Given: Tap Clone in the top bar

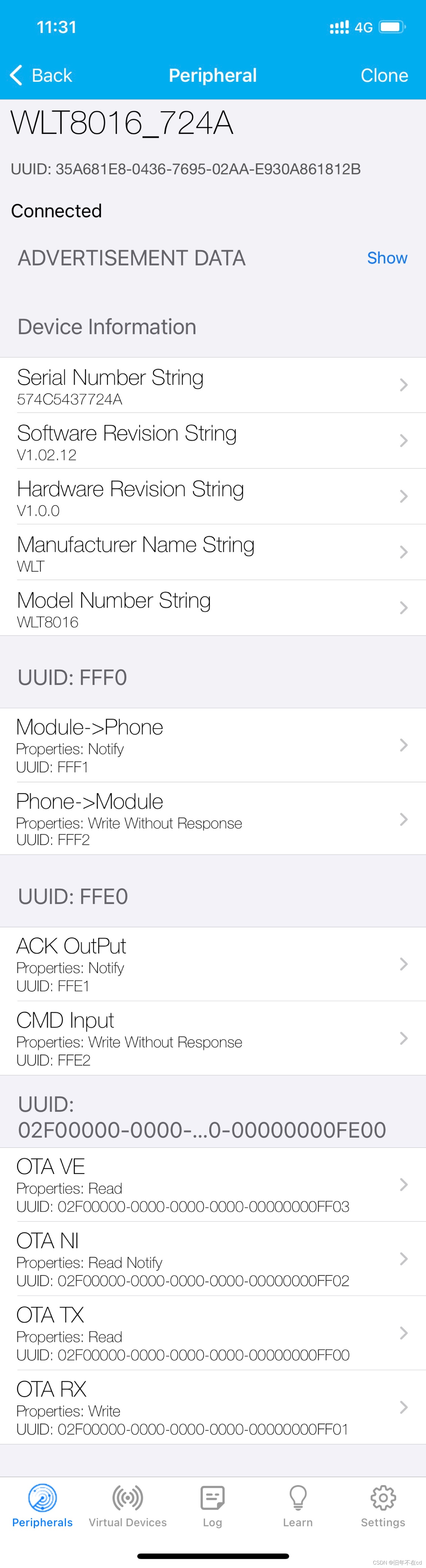Looking at the screenshot, I should pos(384,76).
